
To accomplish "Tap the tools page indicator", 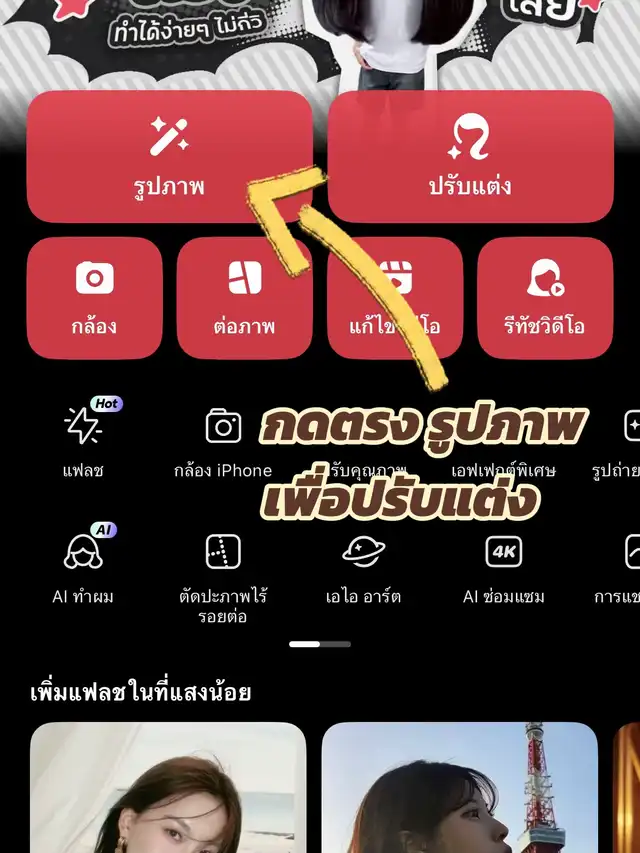I will click(320, 644).
